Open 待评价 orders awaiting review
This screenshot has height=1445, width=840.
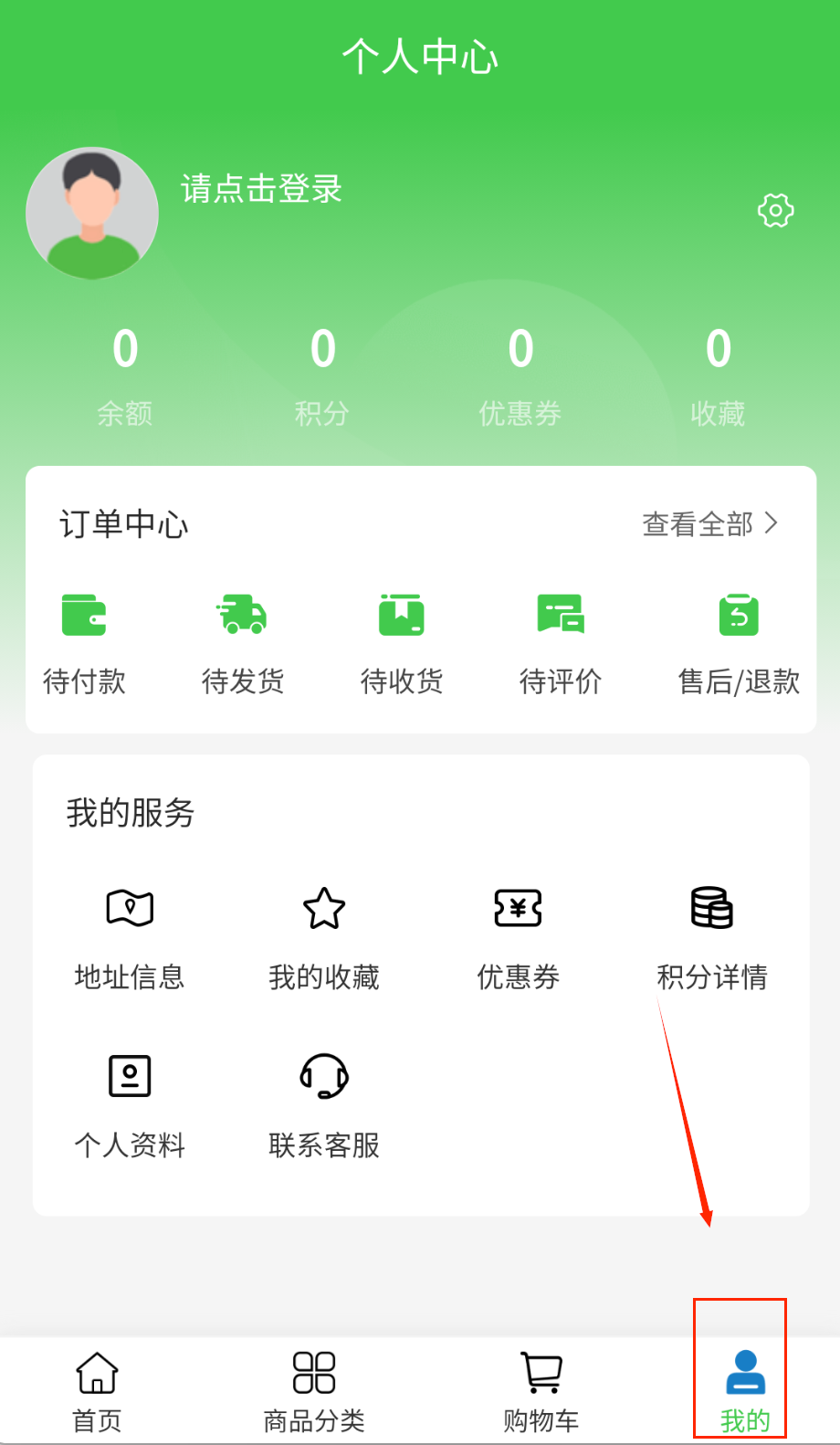point(561,639)
